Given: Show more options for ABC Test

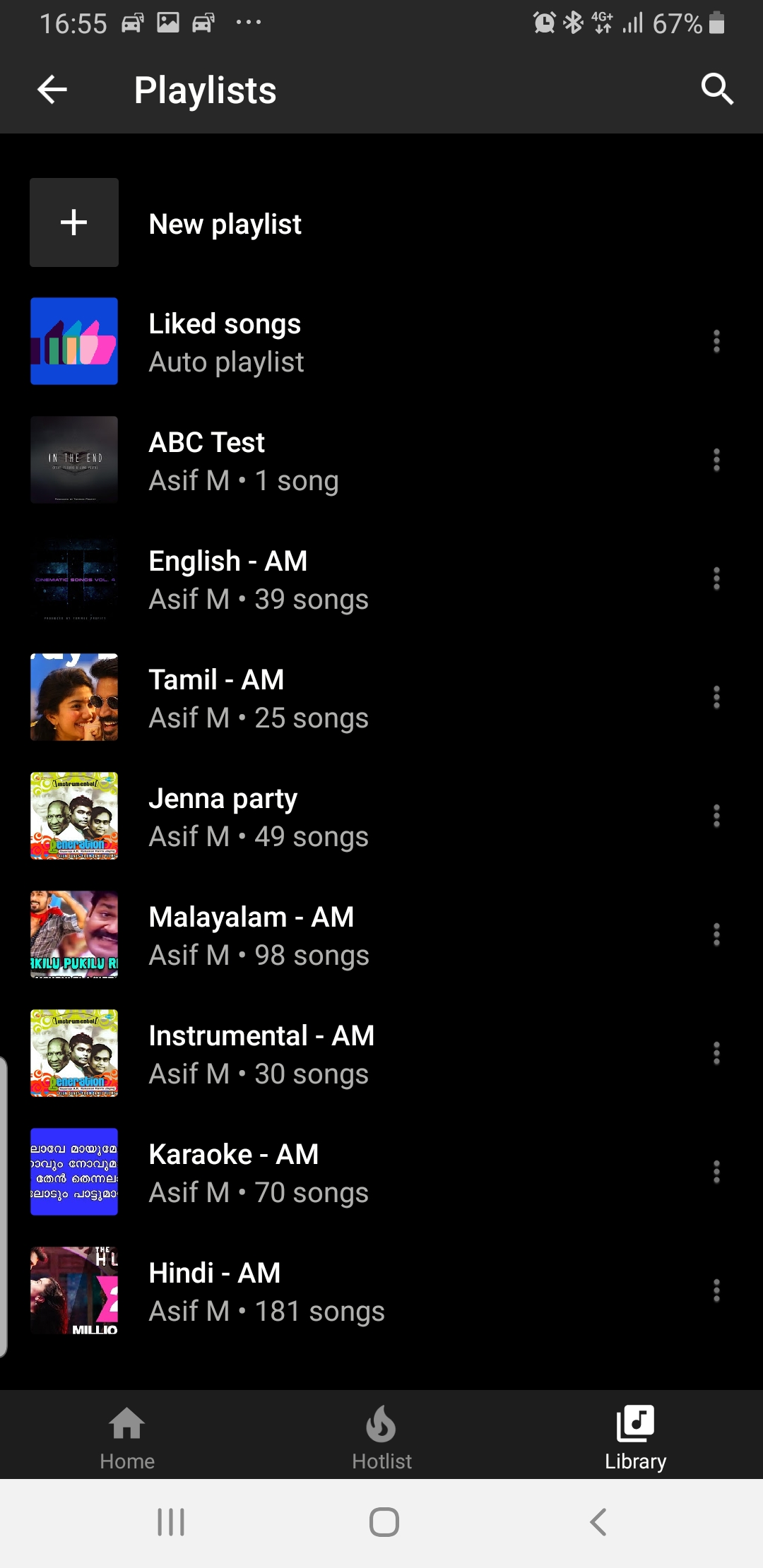Looking at the screenshot, I should (x=716, y=461).
